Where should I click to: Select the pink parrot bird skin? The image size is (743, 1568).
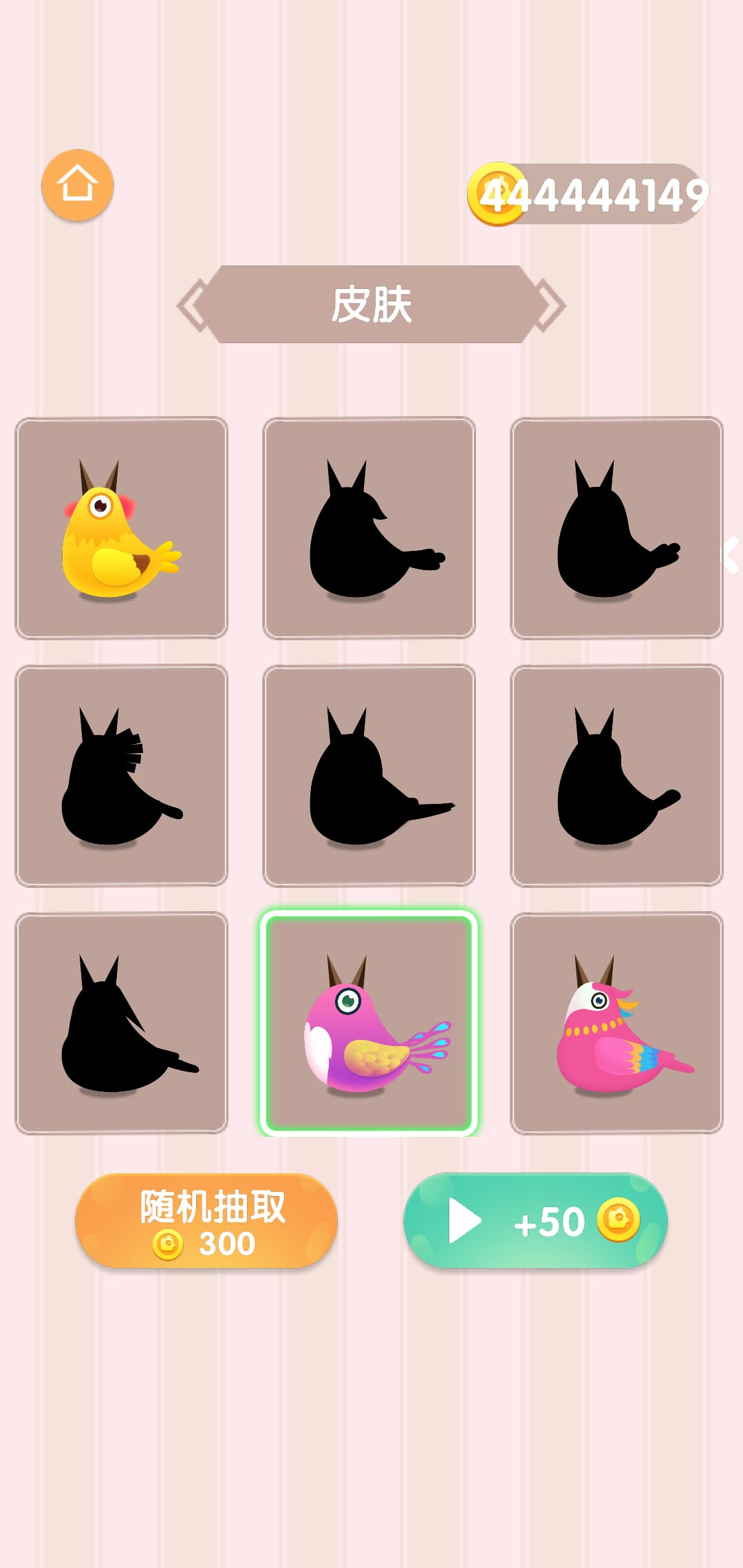(x=616, y=1023)
